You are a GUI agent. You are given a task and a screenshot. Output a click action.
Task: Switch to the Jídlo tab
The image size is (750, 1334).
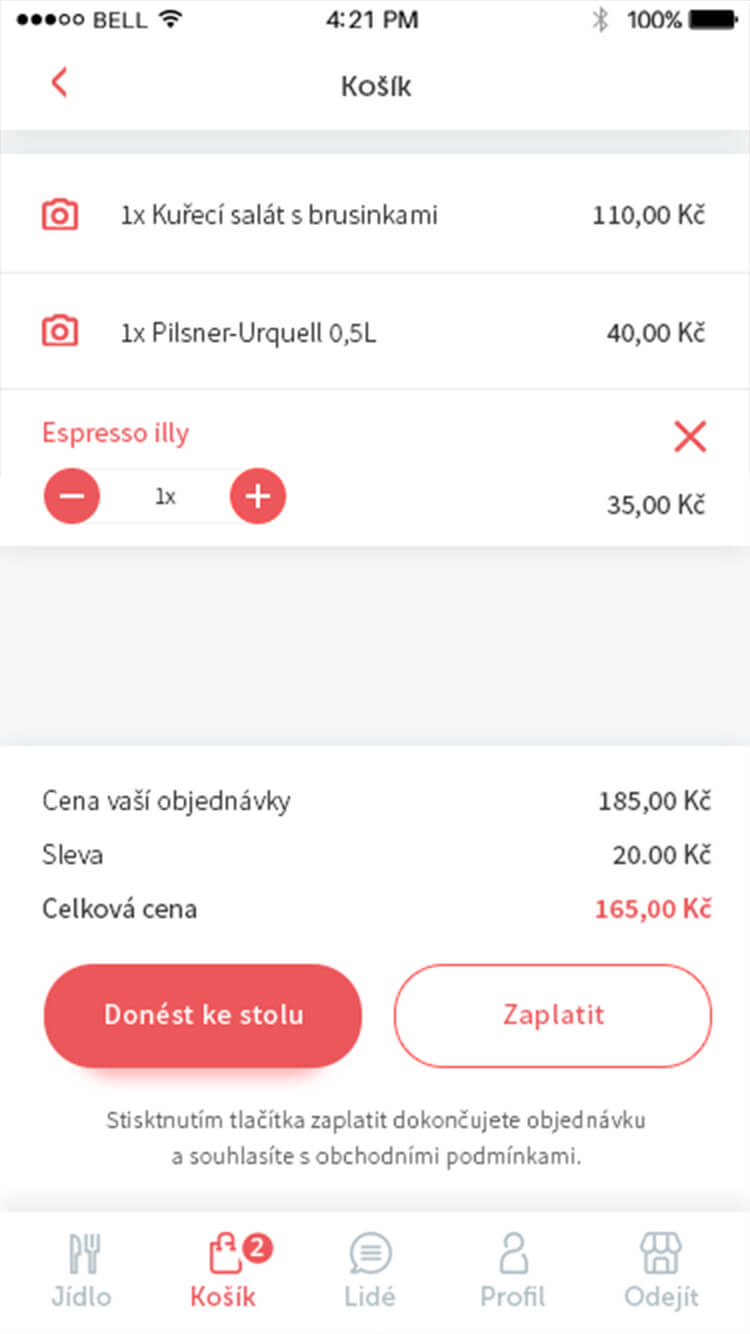click(82, 1271)
